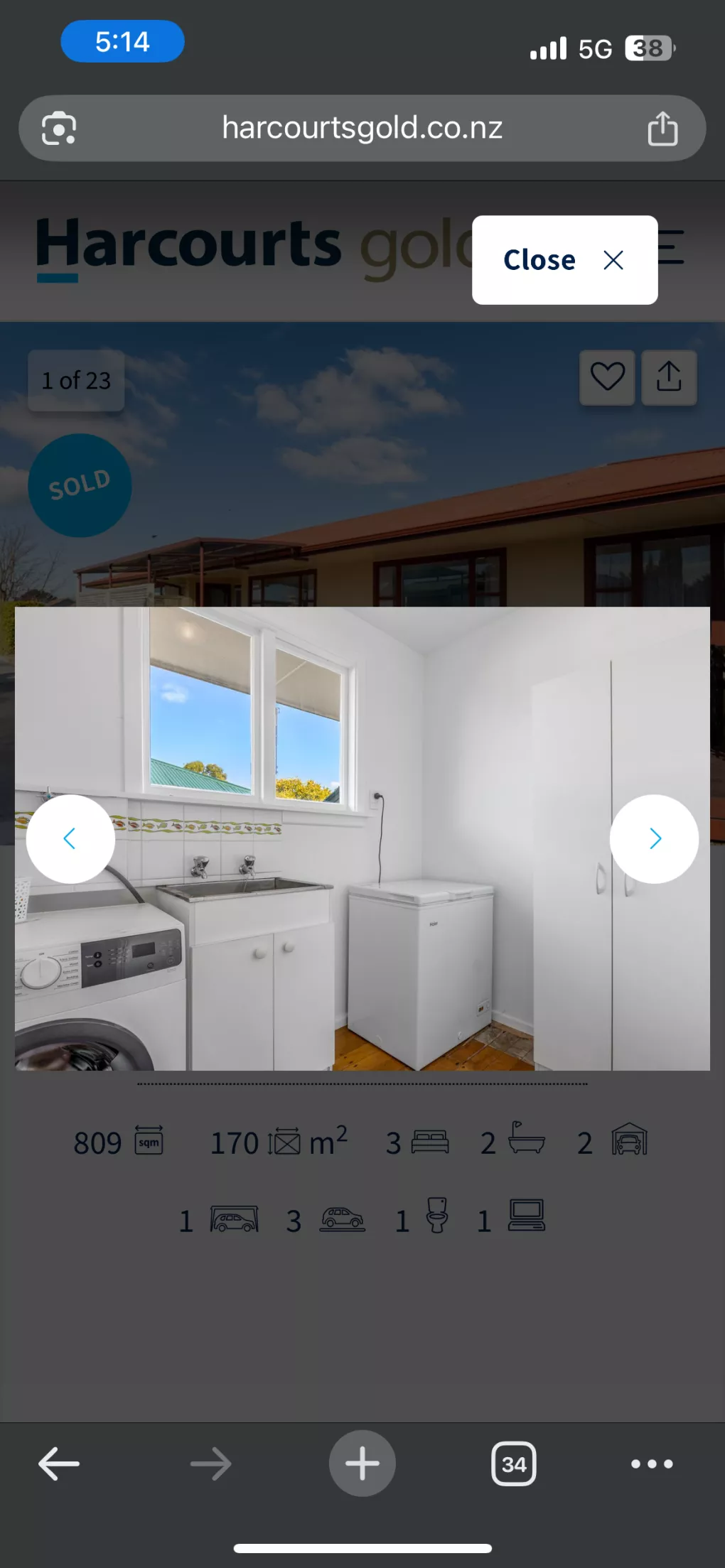Open the browser's more options menu
This screenshot has height=1568, width=725.
(x=652, y=1464)
